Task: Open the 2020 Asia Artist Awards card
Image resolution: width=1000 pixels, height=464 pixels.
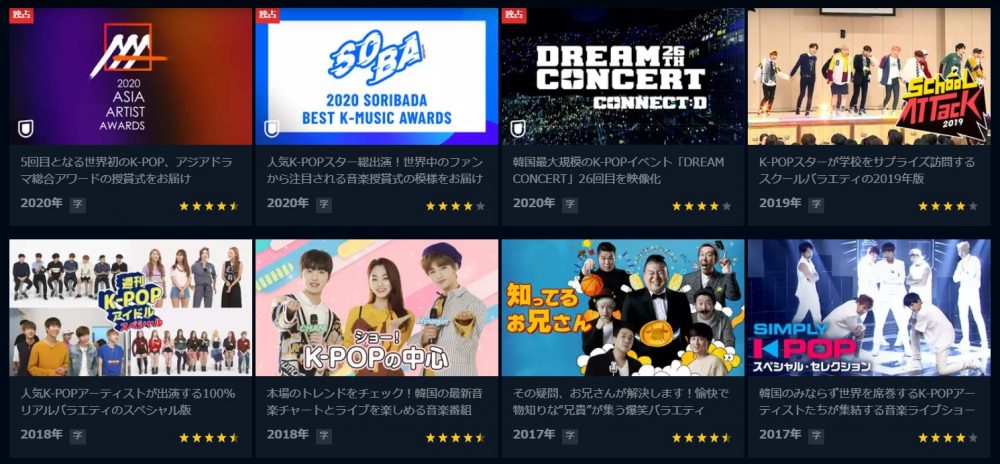Action: click(x=130, y=77)
